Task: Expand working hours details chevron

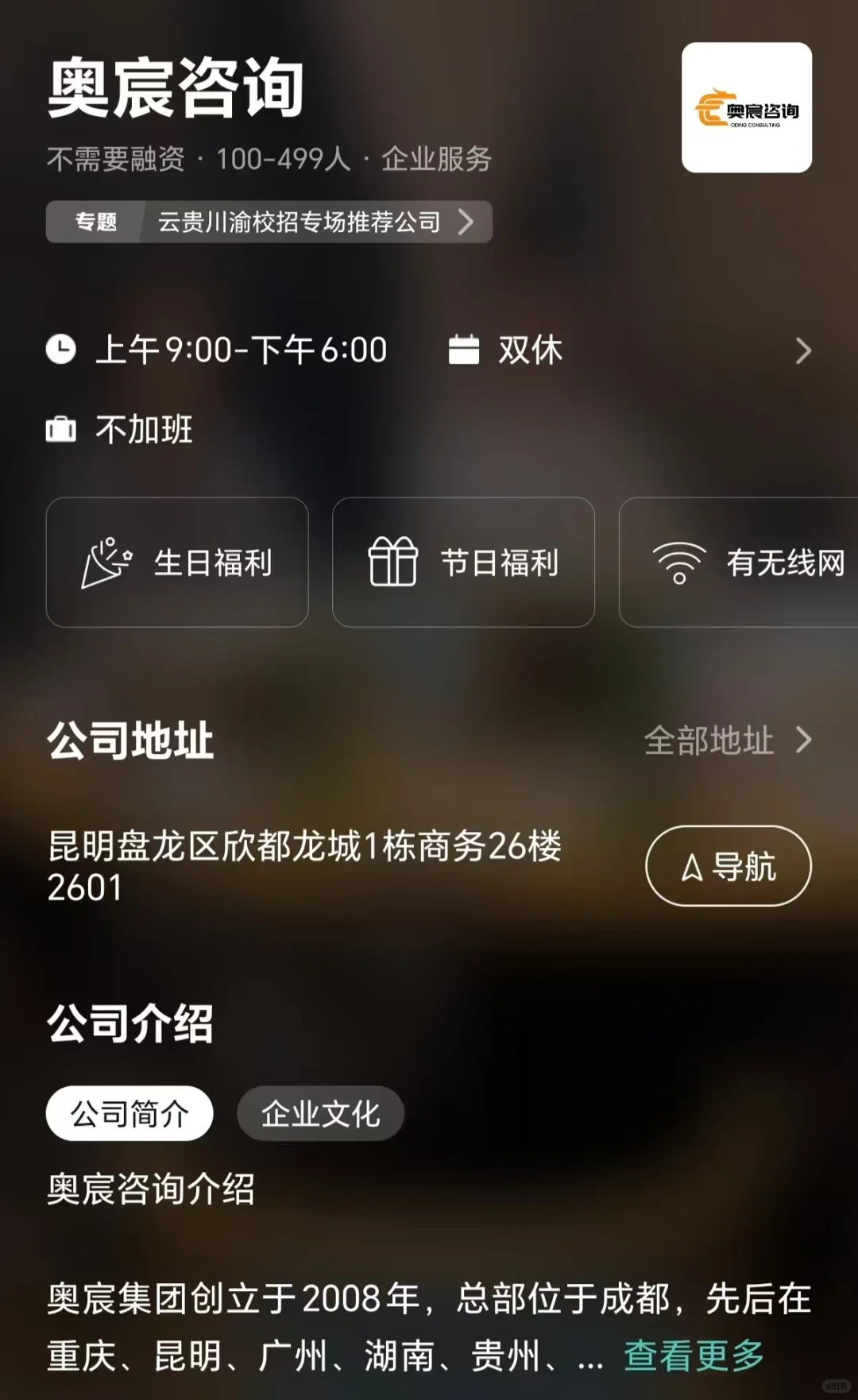Action: (x=803, y=350)
